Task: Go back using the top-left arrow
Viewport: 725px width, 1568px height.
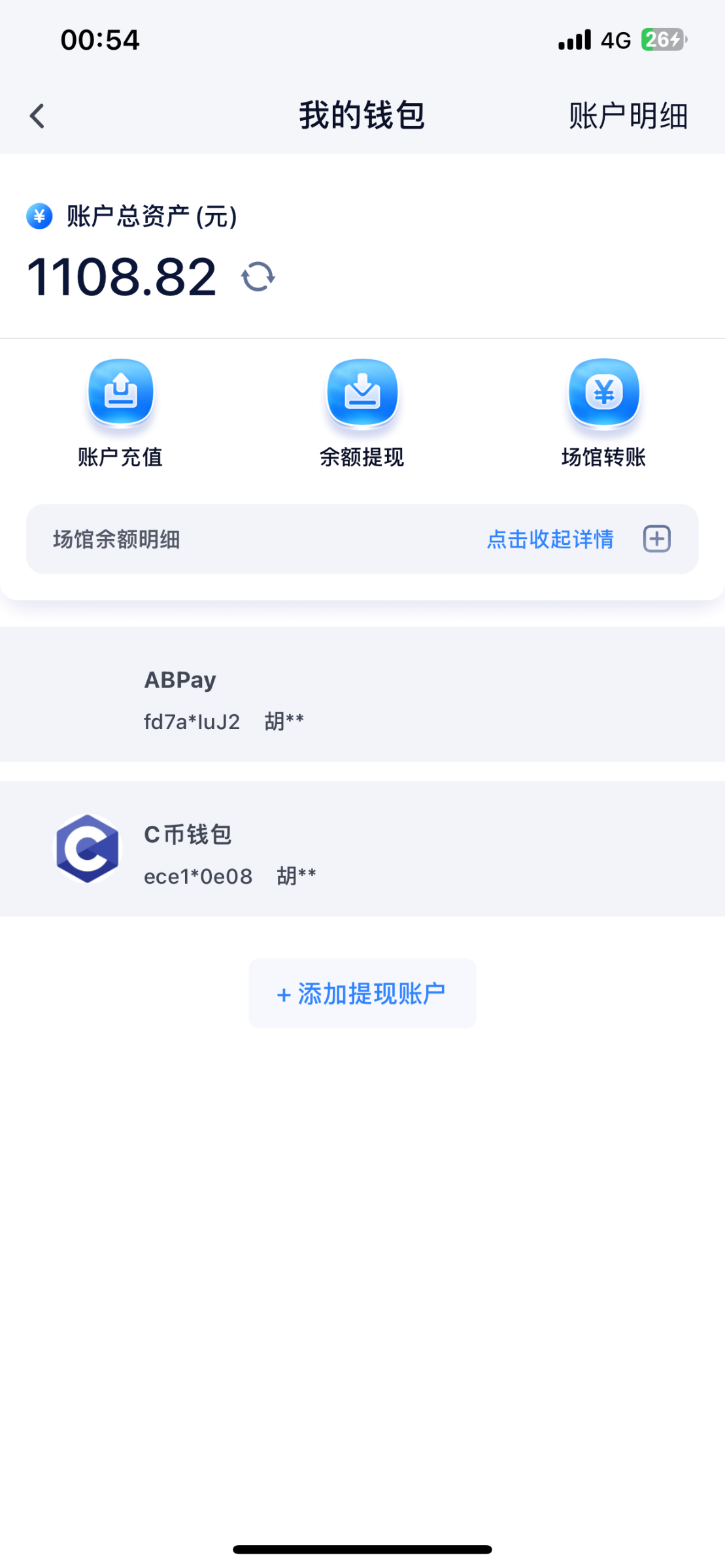Action: click(37, 116)
